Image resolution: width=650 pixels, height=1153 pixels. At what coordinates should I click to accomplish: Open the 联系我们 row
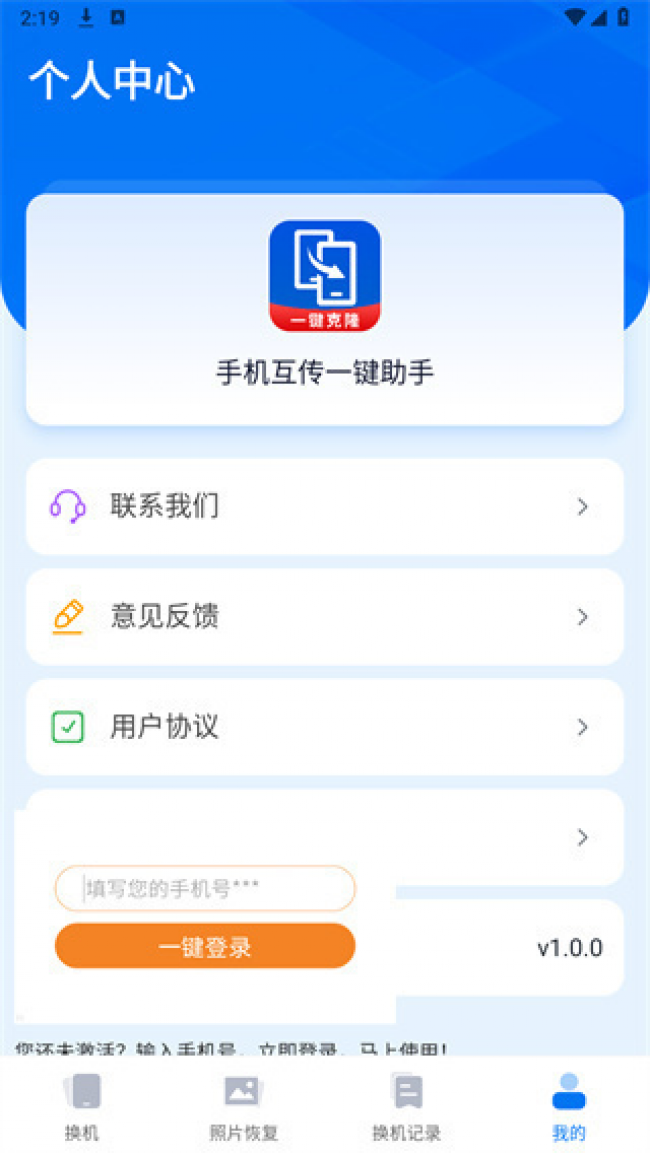[325, 507]
